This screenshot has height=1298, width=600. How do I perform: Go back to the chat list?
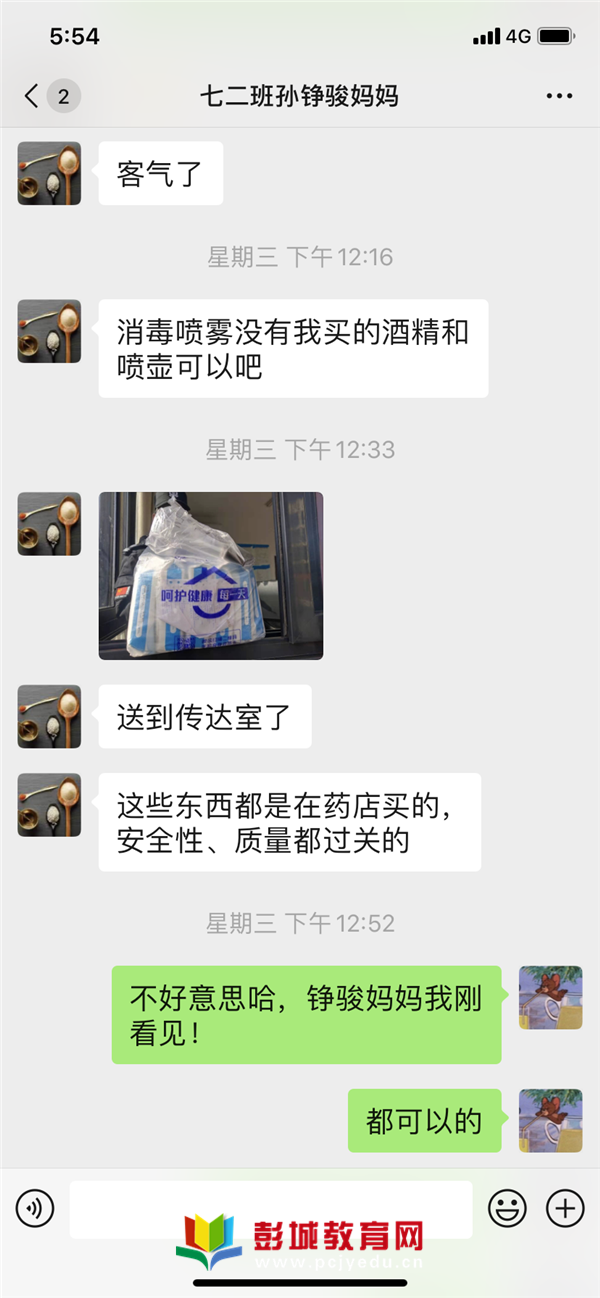point(32,96)
